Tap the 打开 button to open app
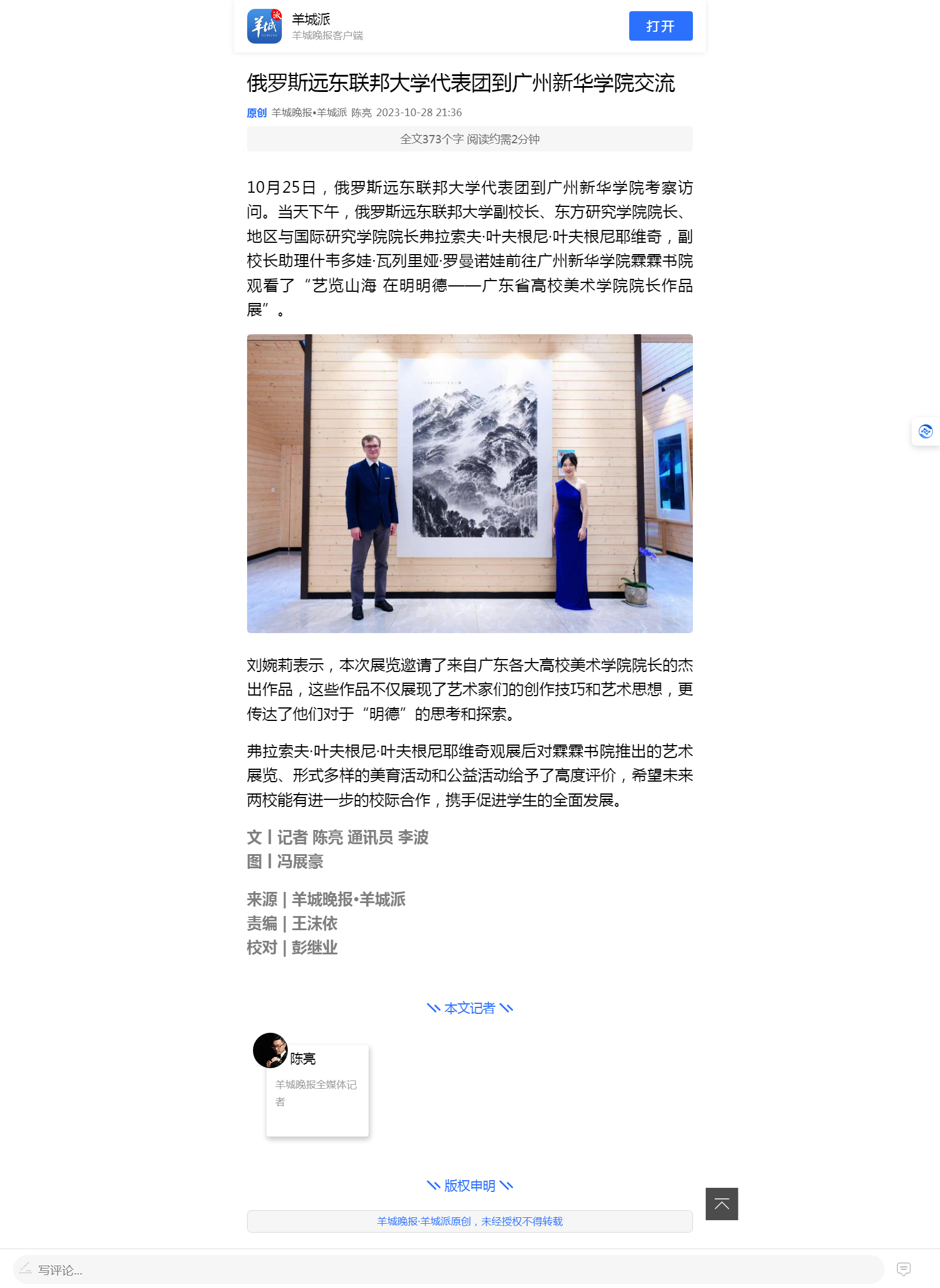The height and width of the screenshot is (1288, 940). [660, 27]
